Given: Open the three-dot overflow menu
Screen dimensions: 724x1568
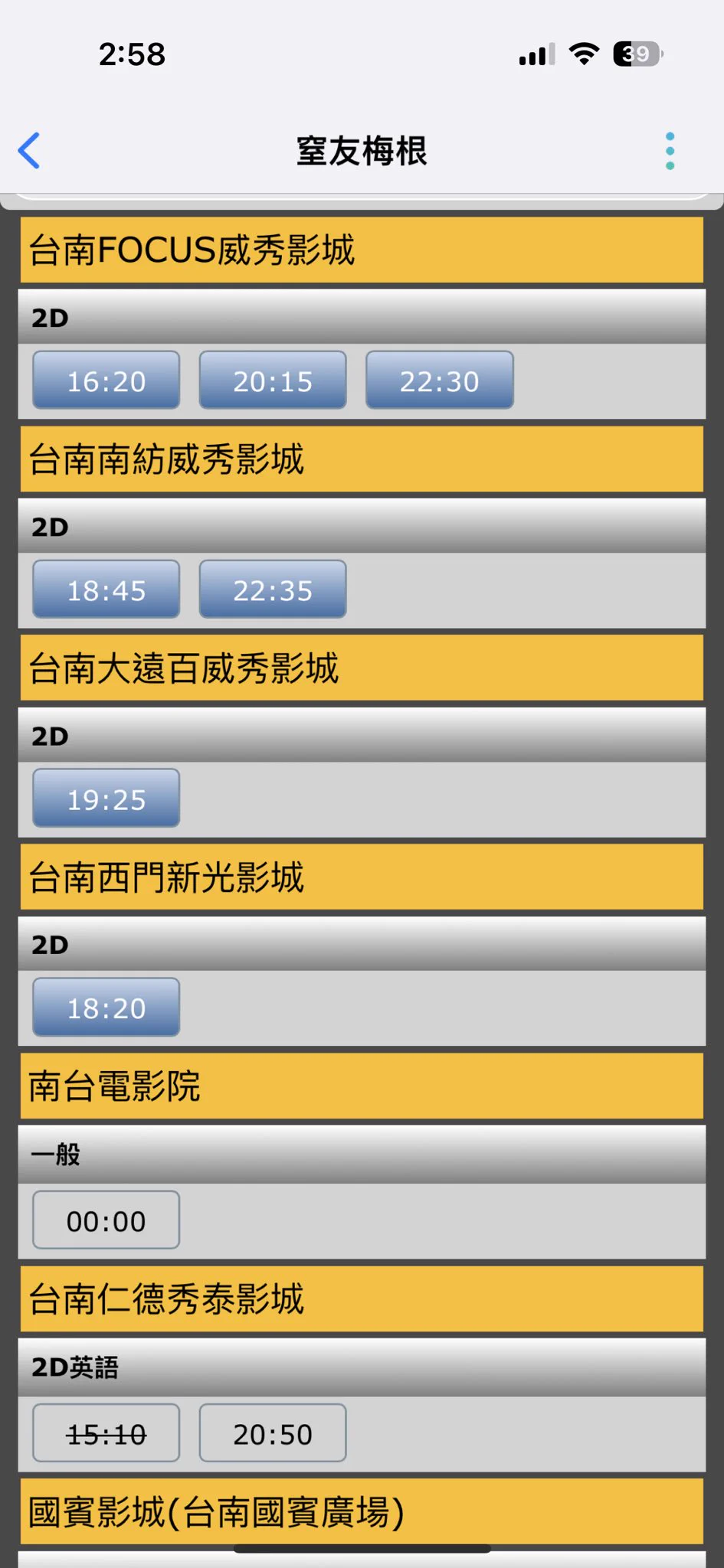Looking at the screenshot, I should point(670,151).
